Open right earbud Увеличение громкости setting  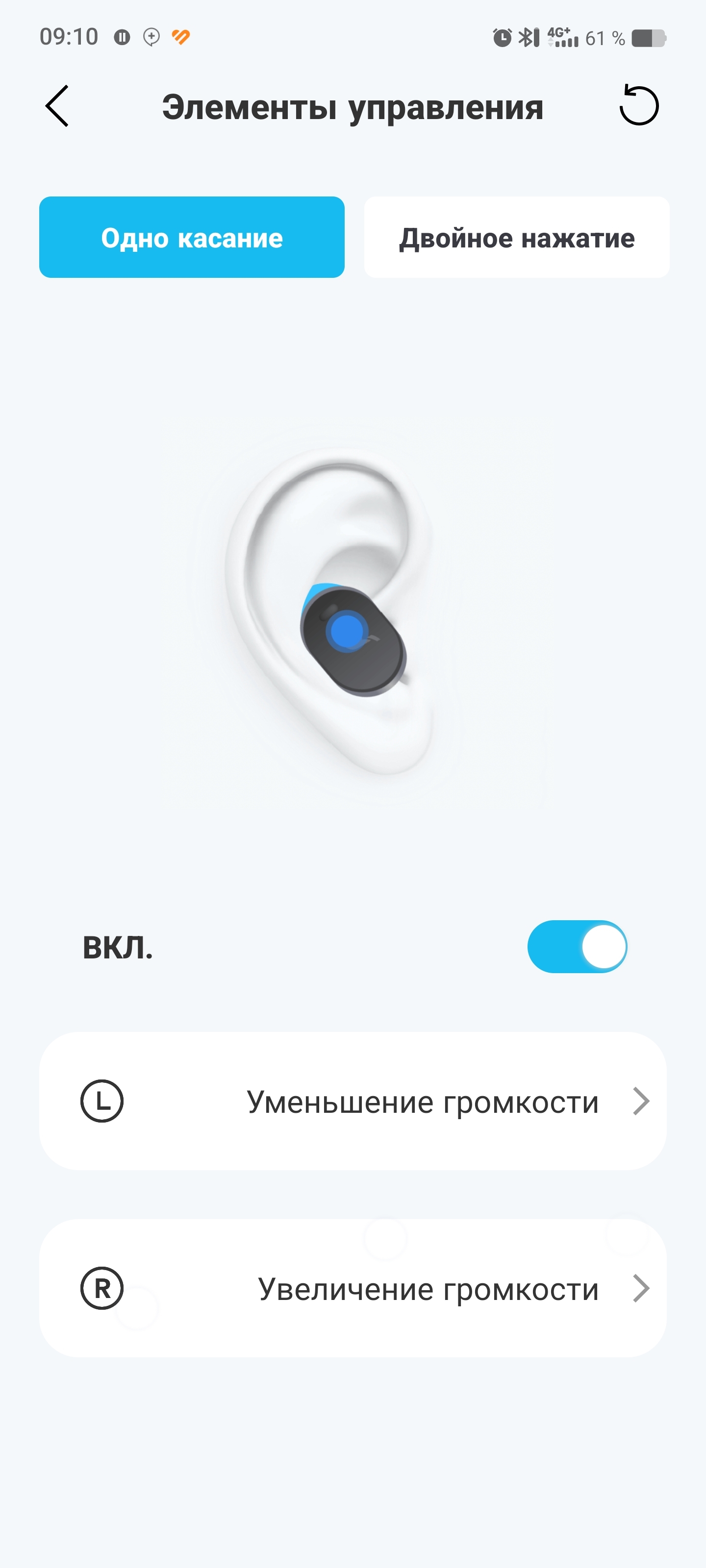tap(353, 1288)
